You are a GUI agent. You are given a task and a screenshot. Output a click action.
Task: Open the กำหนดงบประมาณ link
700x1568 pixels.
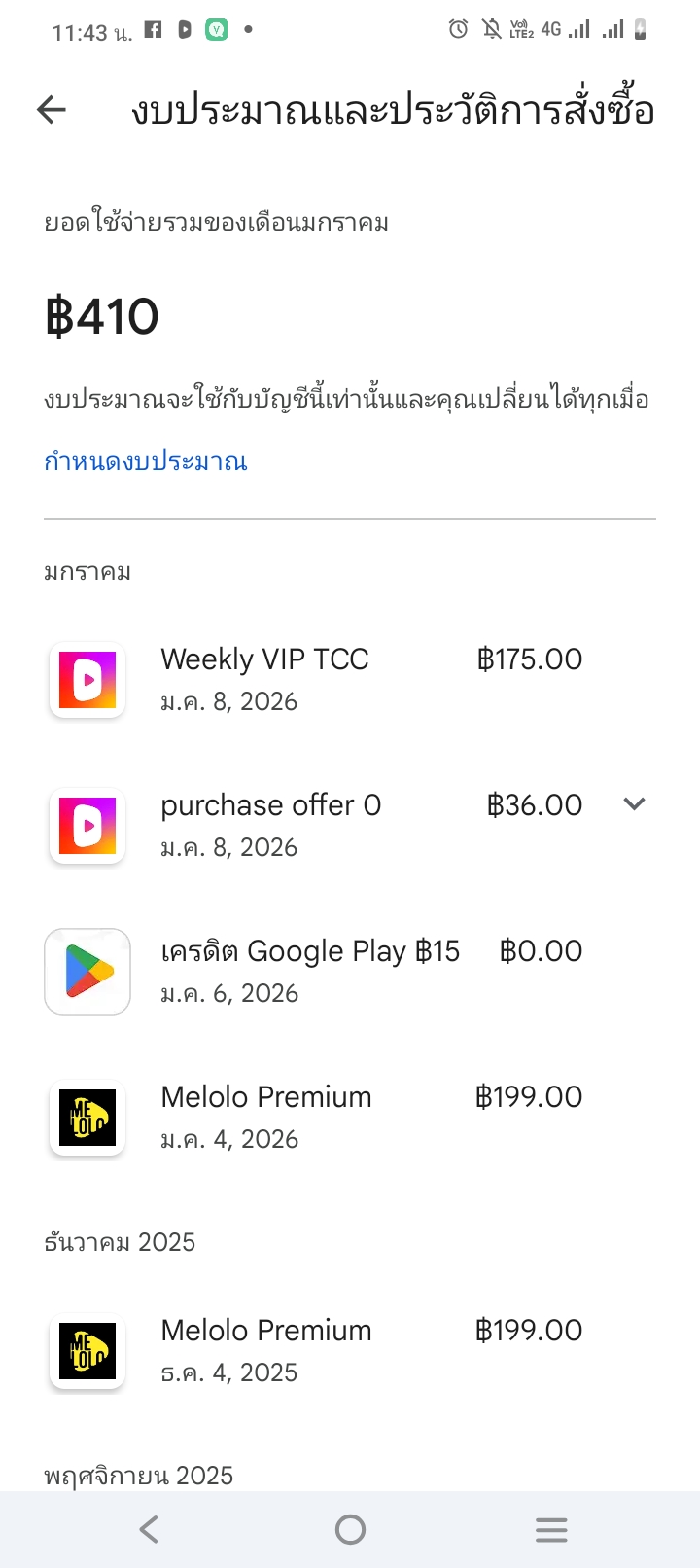coord(146,461)
